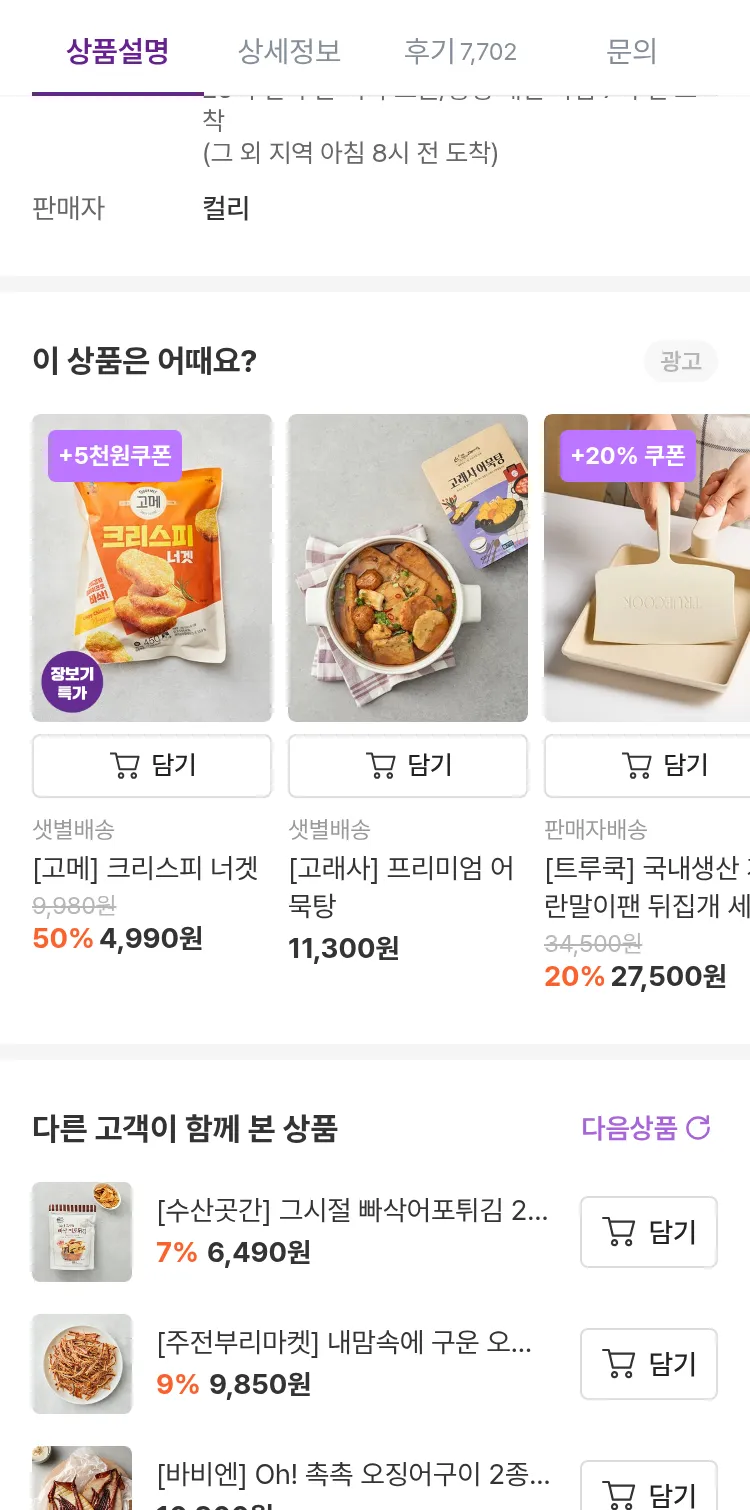The image size is (750, 1510).
Task: Select the 상품설명 tab
Action: tap(118, 50)
